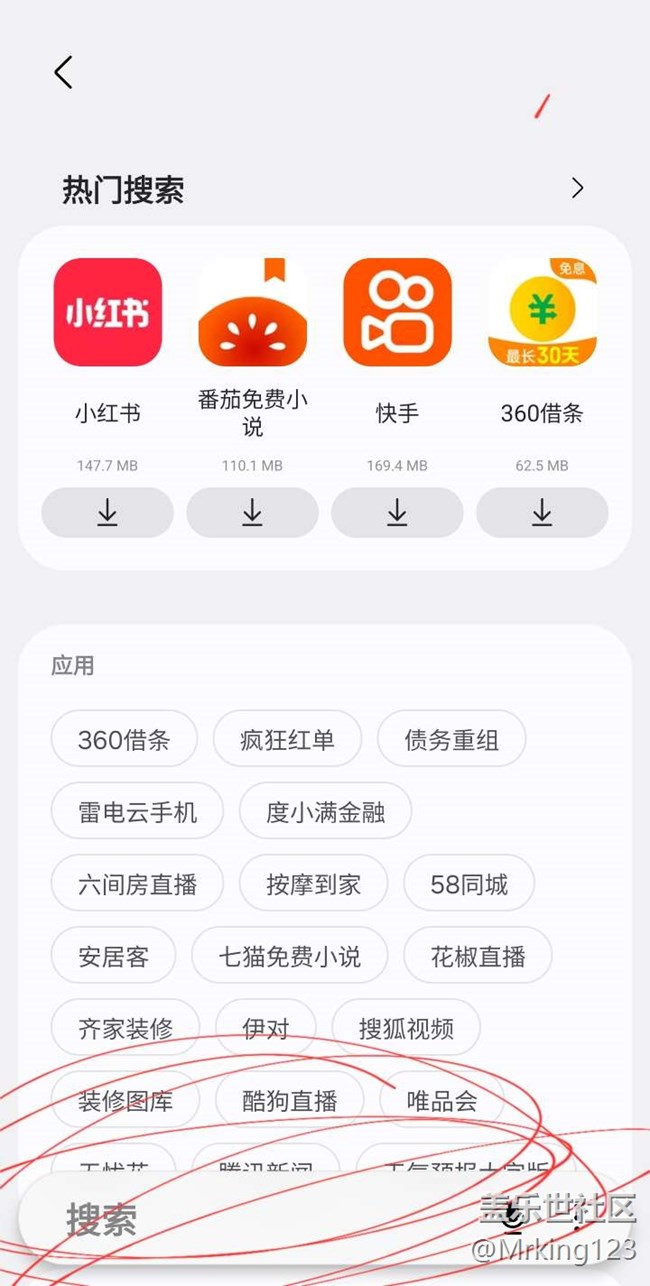Select the 360借条 search chip

pos(124,740)
